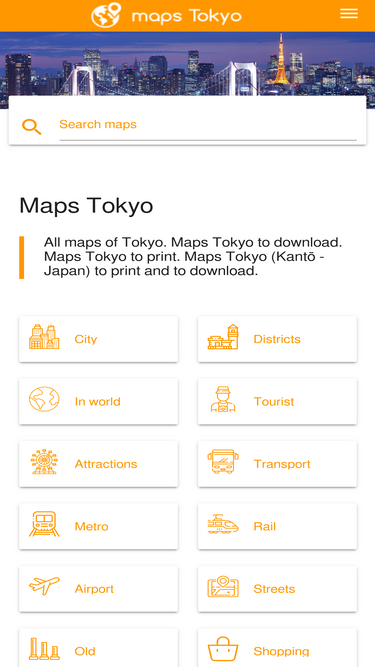375x667 pixels.
Task: Select the In world category
Action: pos(99,402)
